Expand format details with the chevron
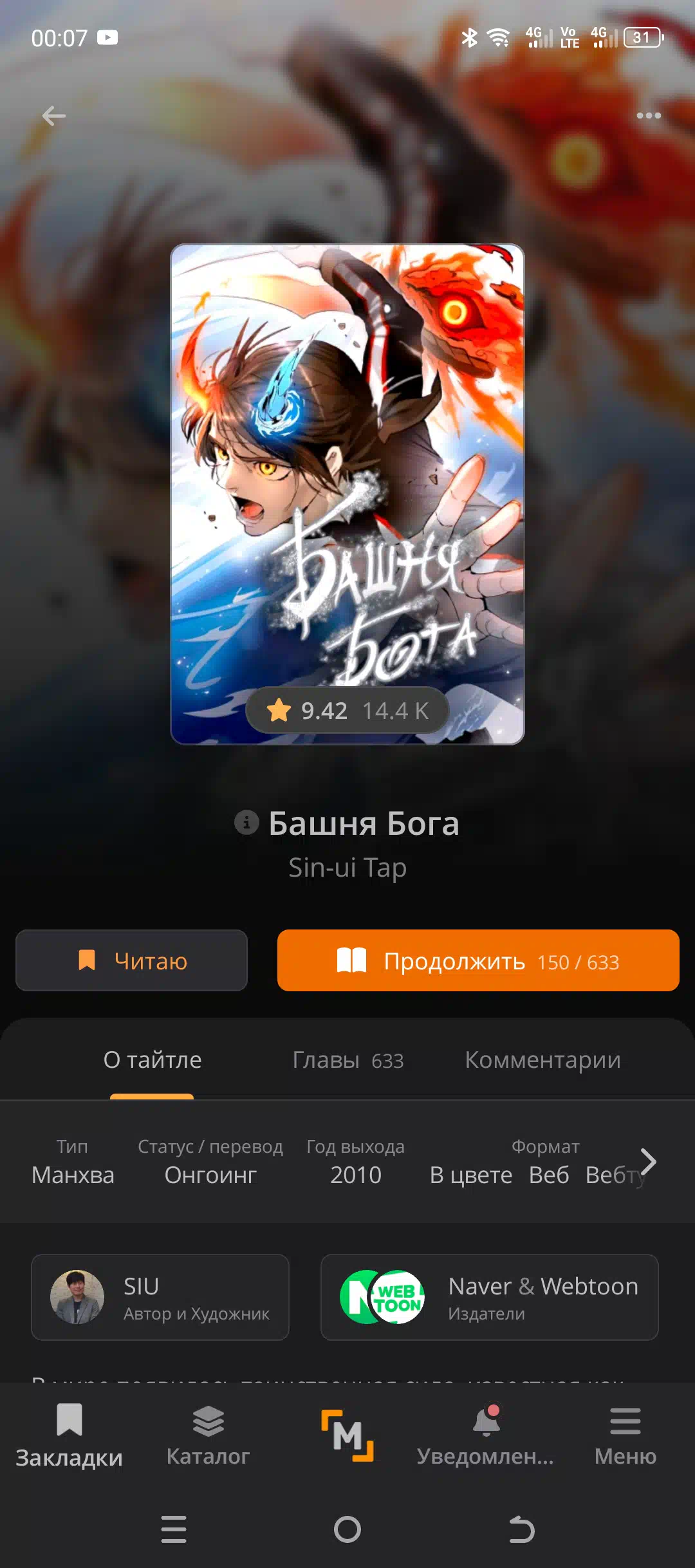 649,1162
